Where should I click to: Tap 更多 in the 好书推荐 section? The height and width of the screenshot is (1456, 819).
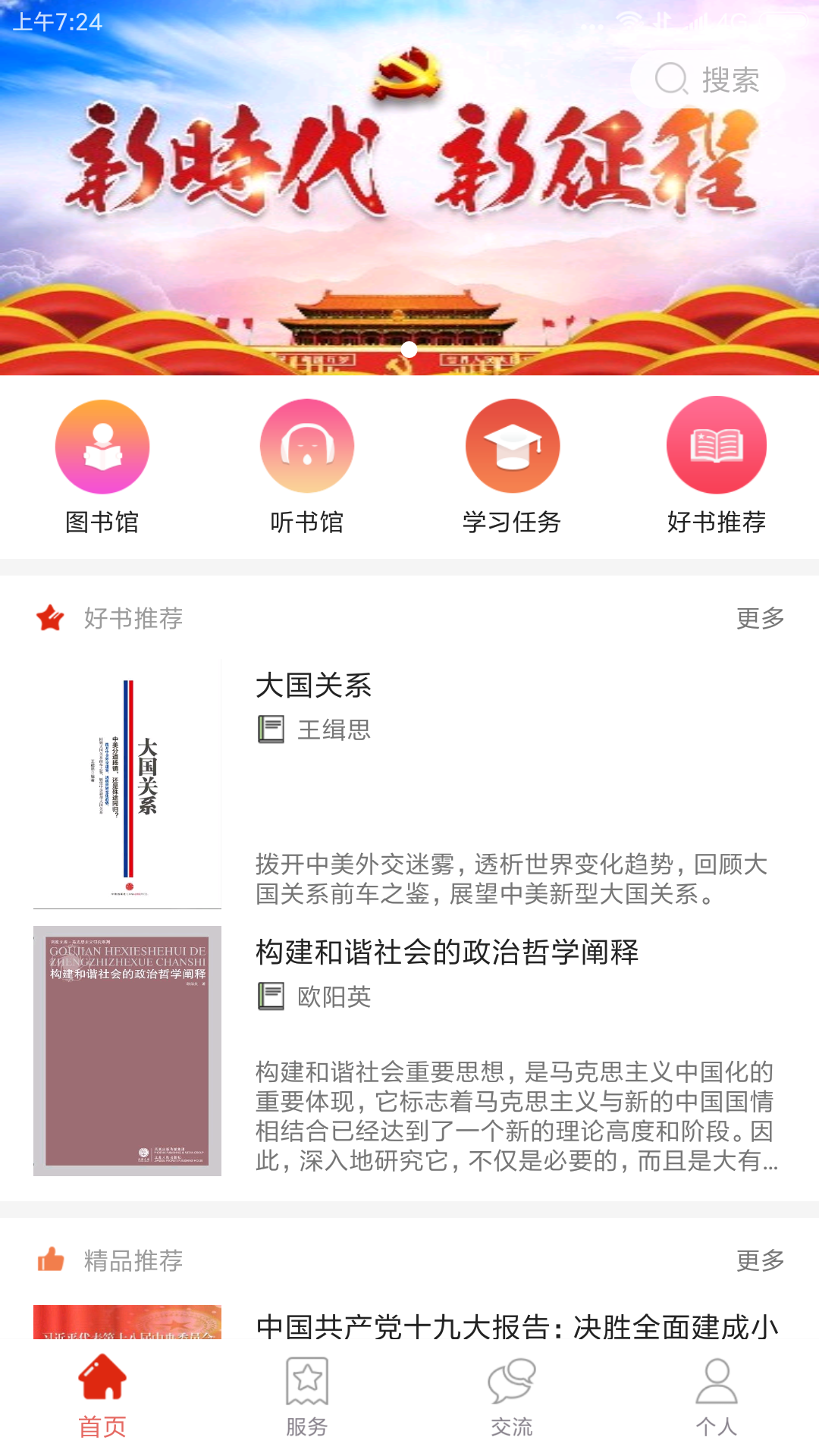click(760, 618)
